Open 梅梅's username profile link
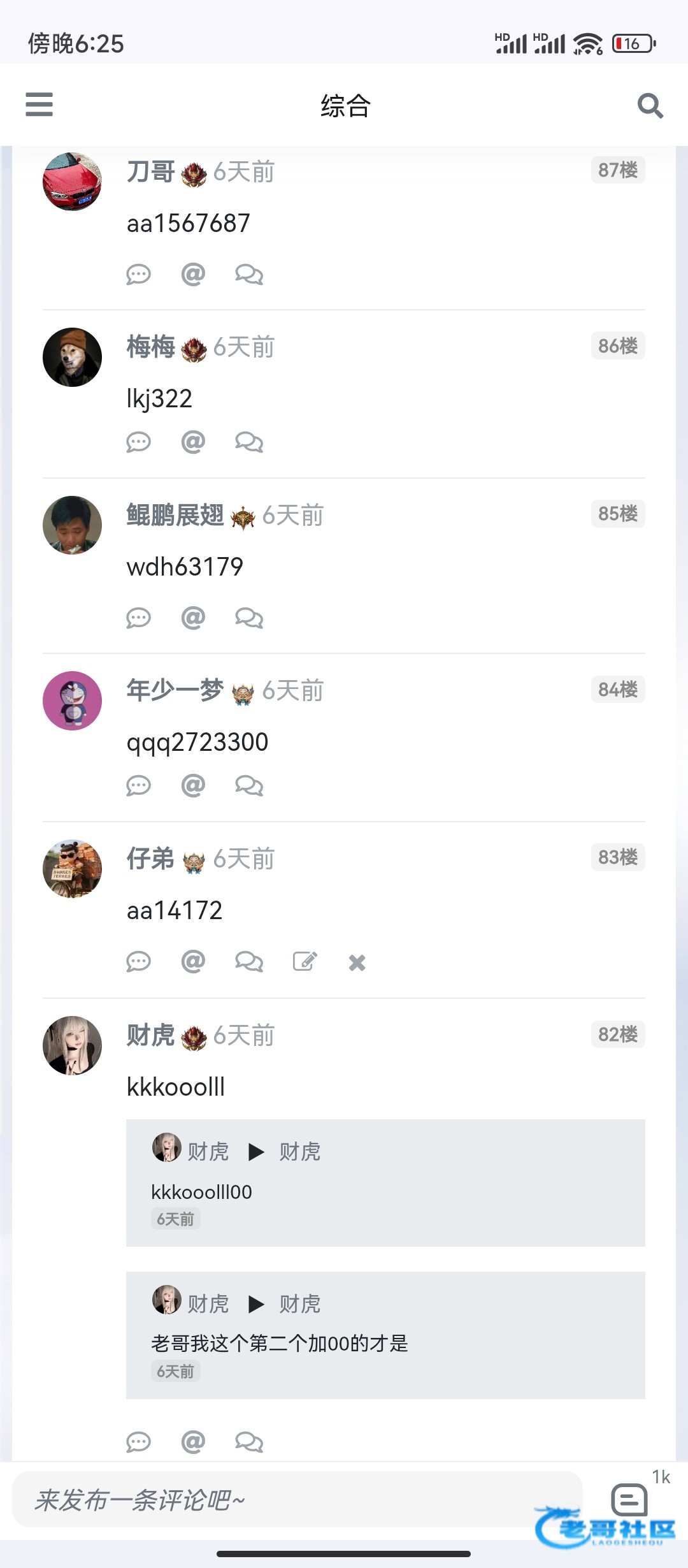 point(151,347)
